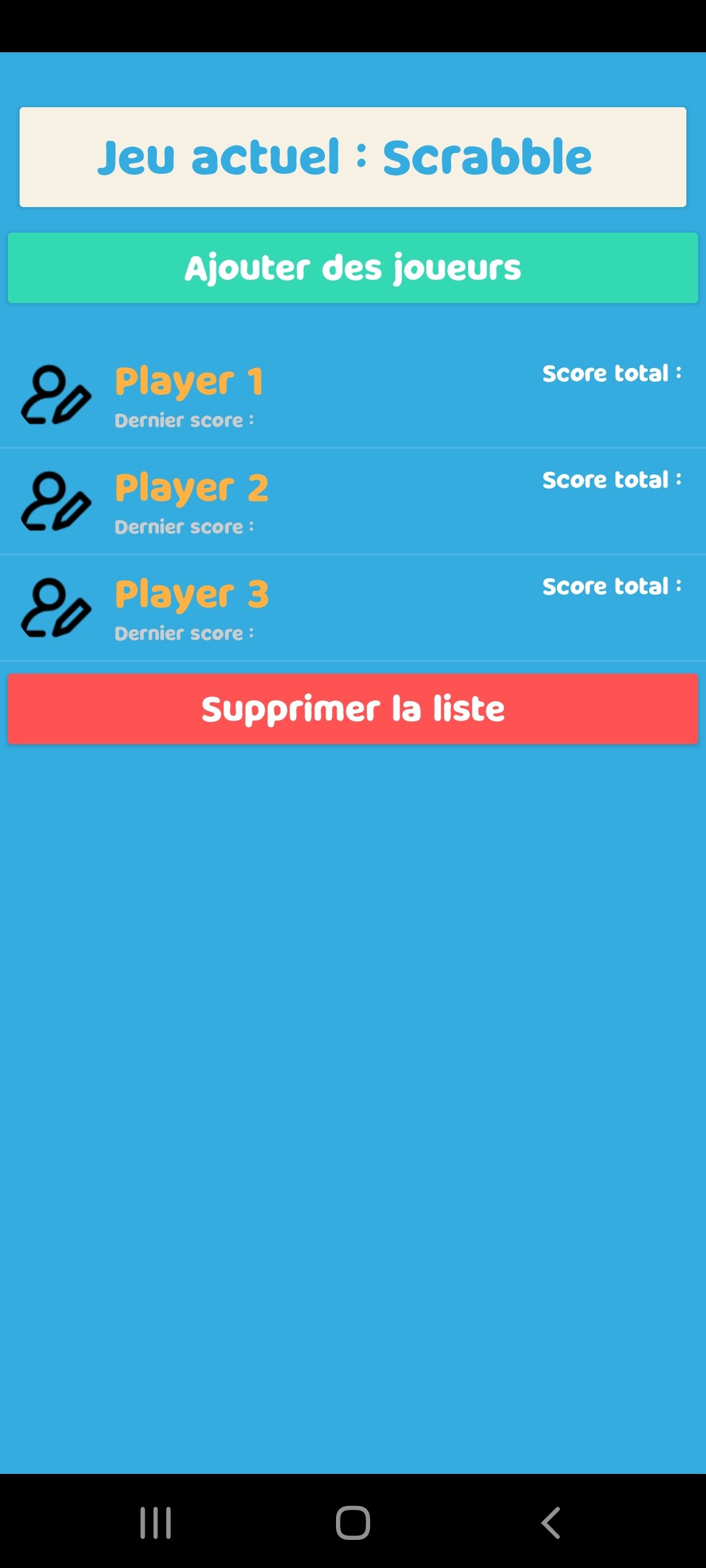Screen dimensions: 706x1568
Task: Open the recent apps view
Action: click(x=156, y=1523)
